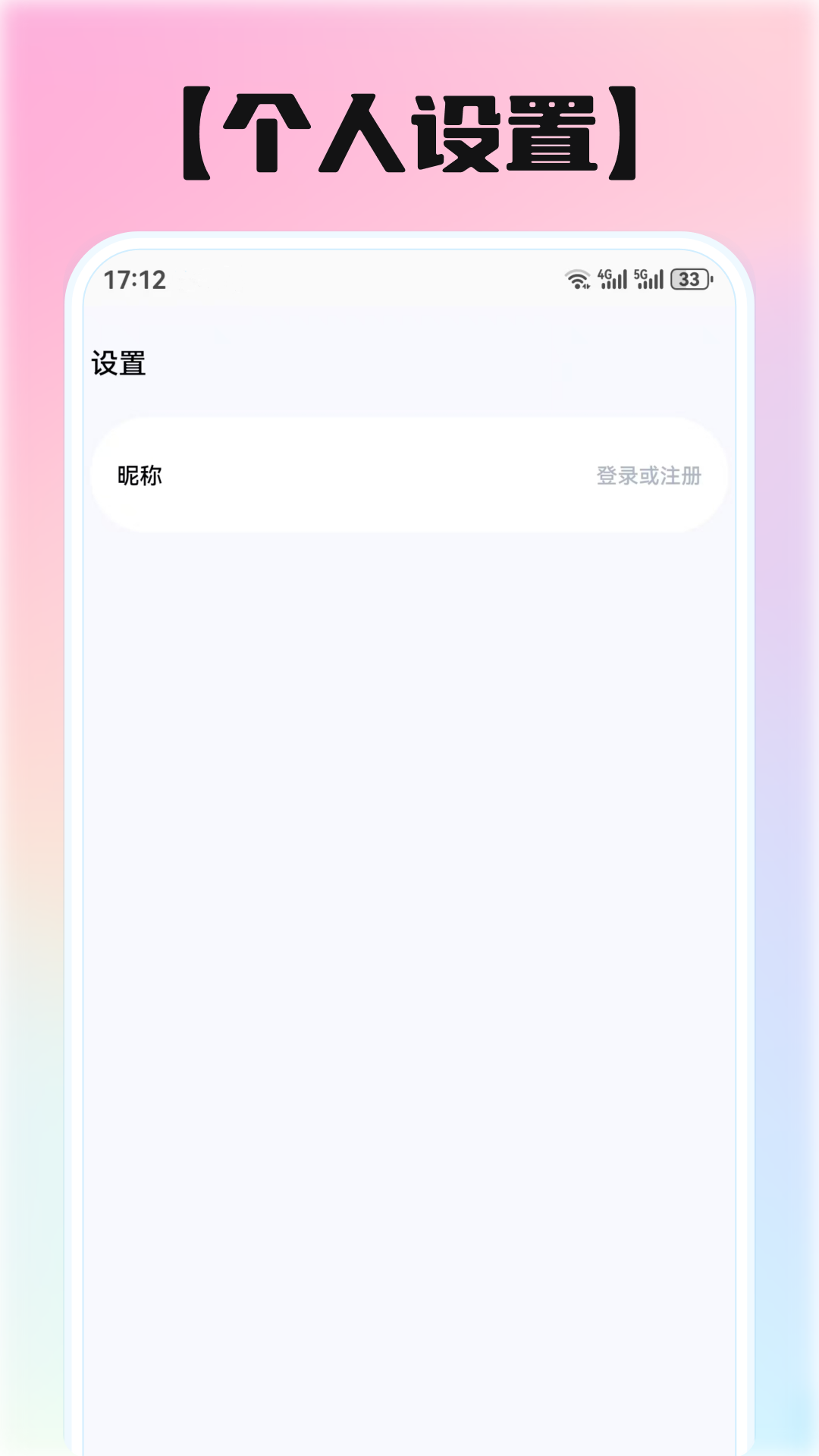This screenshot has width=819, height=1456.
Task: Click the battery percentage number 33
Action: 690,281
